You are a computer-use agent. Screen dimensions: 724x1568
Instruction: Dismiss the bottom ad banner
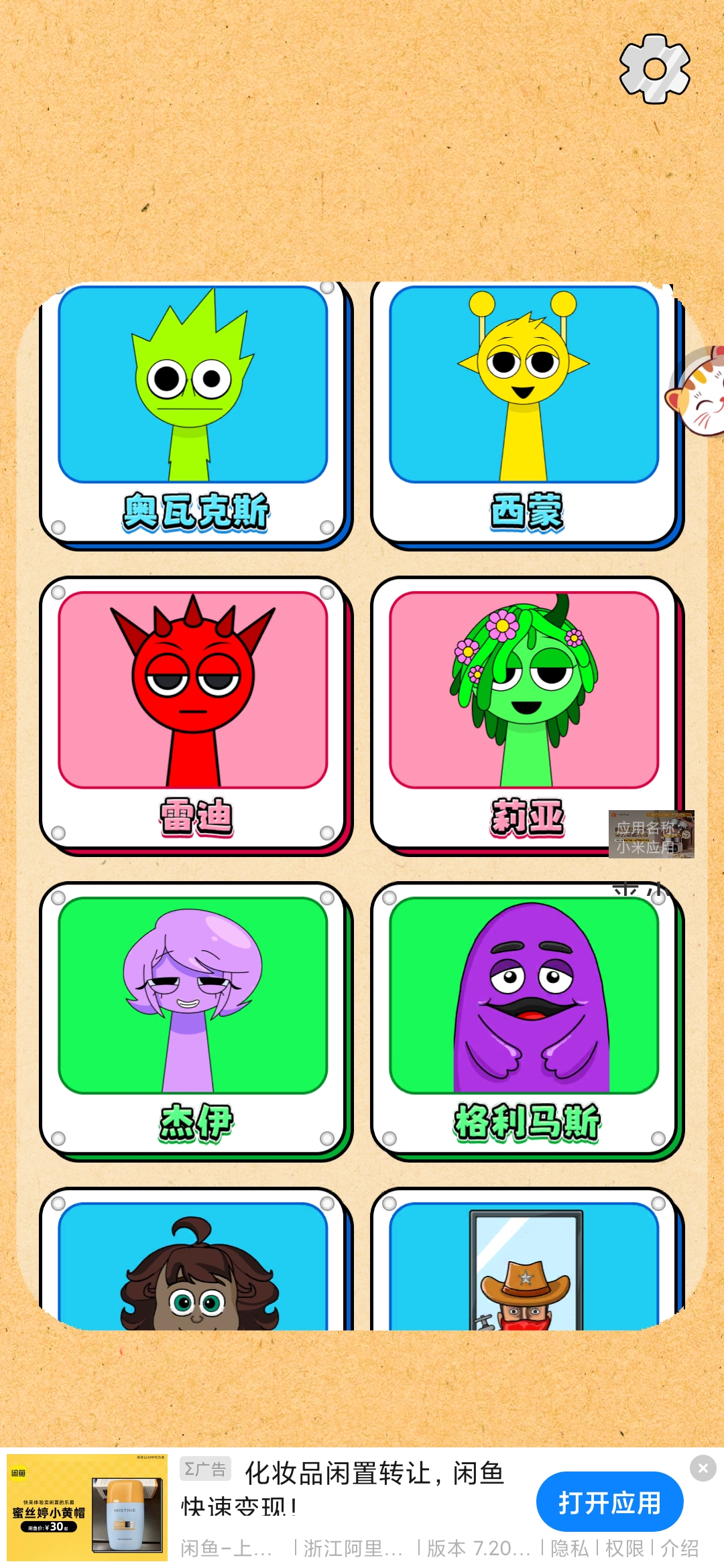point(703,1468)
